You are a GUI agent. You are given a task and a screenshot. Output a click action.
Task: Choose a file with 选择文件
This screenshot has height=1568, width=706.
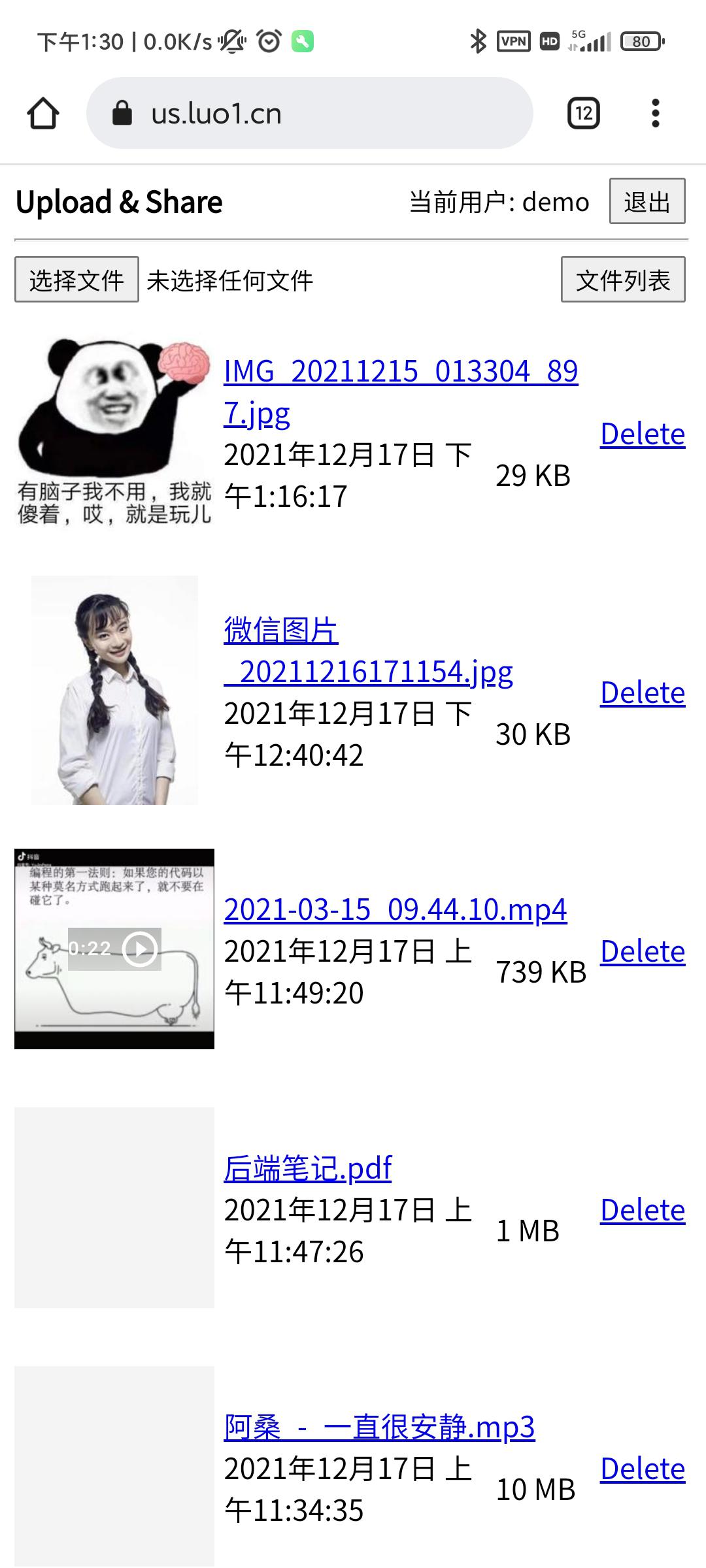[x=76, y=280]
